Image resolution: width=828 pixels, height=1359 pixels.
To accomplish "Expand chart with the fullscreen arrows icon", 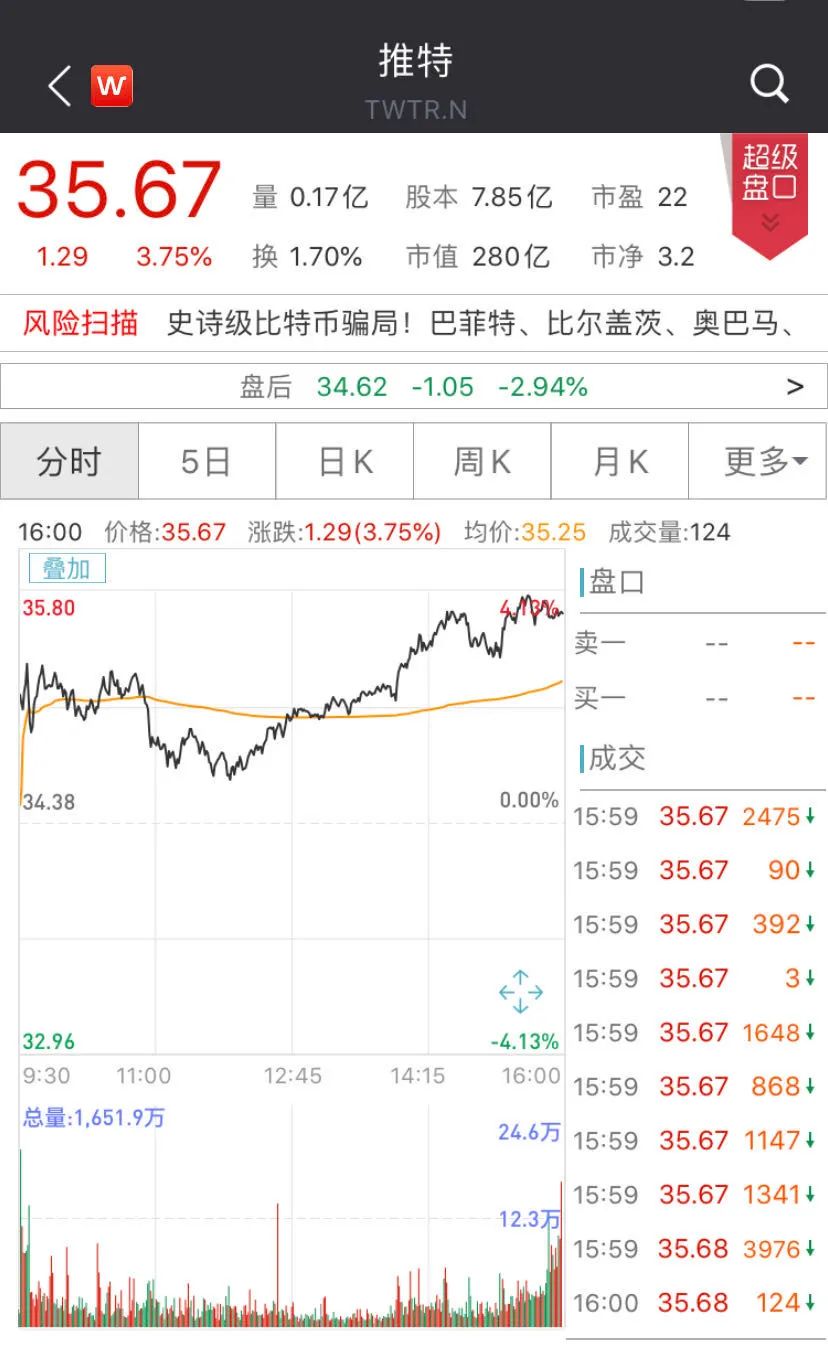I will pyautogui.click(x=521, y=992).
